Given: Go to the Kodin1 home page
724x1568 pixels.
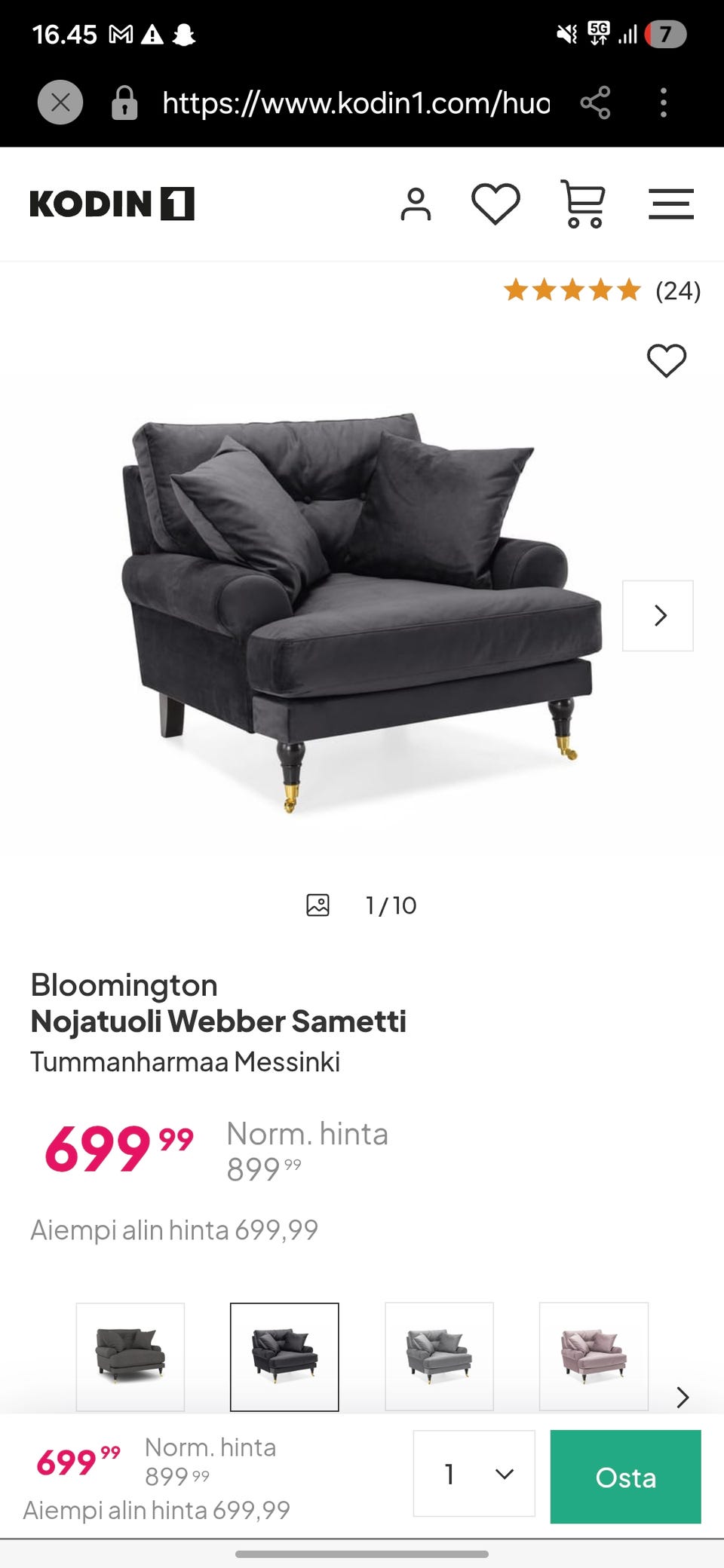Looking at the screenshot, I should [112, 204].
